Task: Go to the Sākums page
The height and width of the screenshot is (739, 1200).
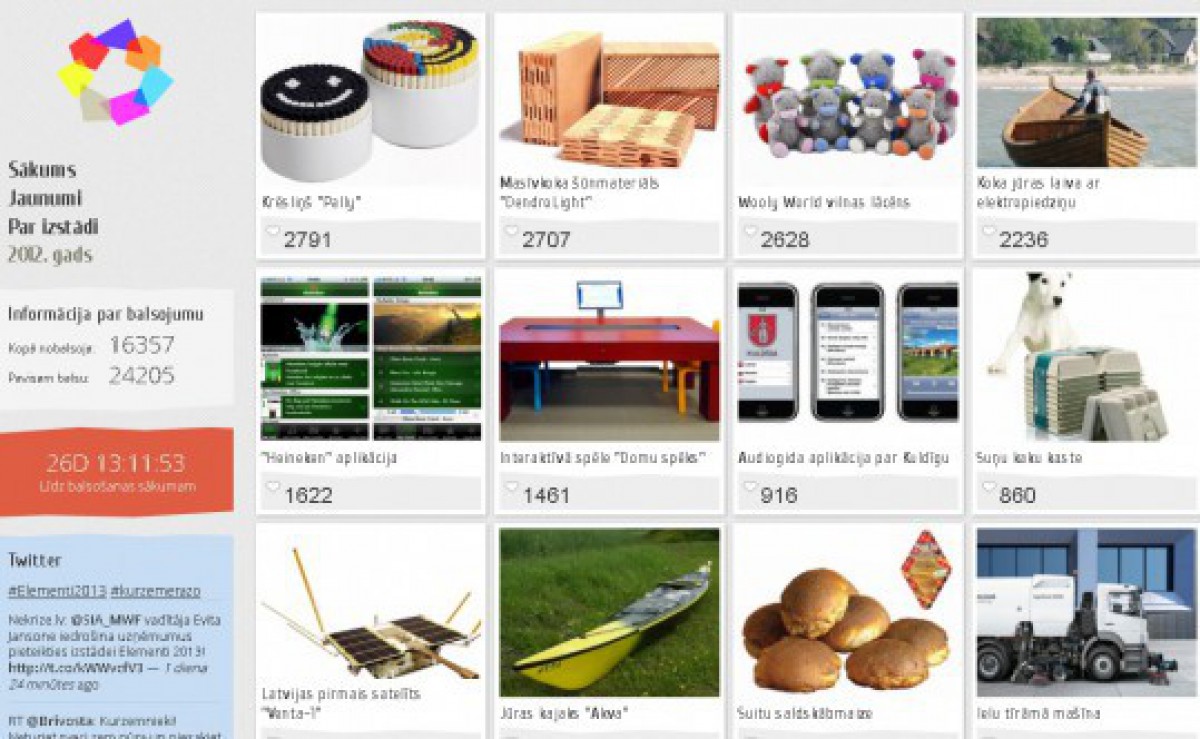Action: [42, 169]
